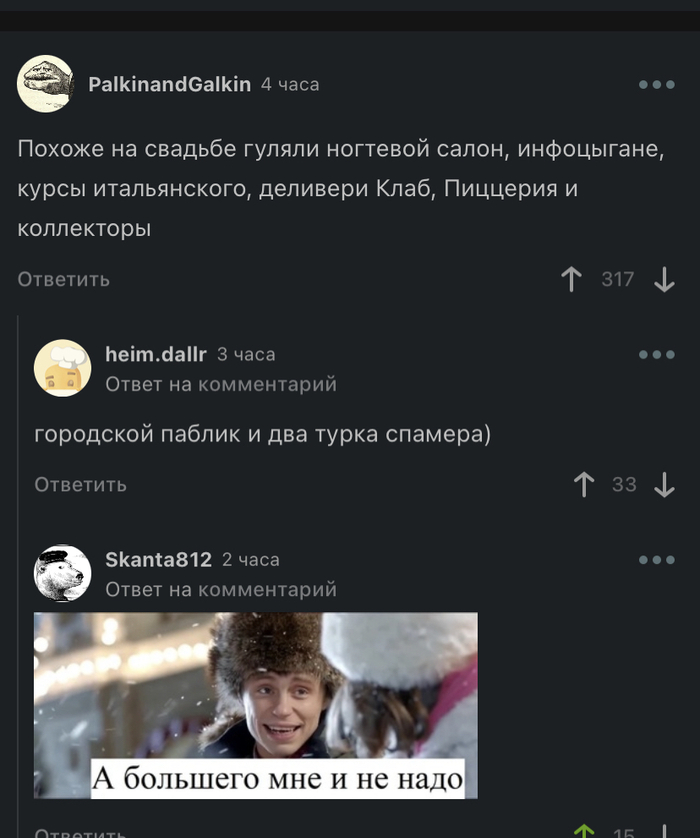Tap Skanta812's avatar picture
The image size is (700, 838).
(x=63, y=573)
